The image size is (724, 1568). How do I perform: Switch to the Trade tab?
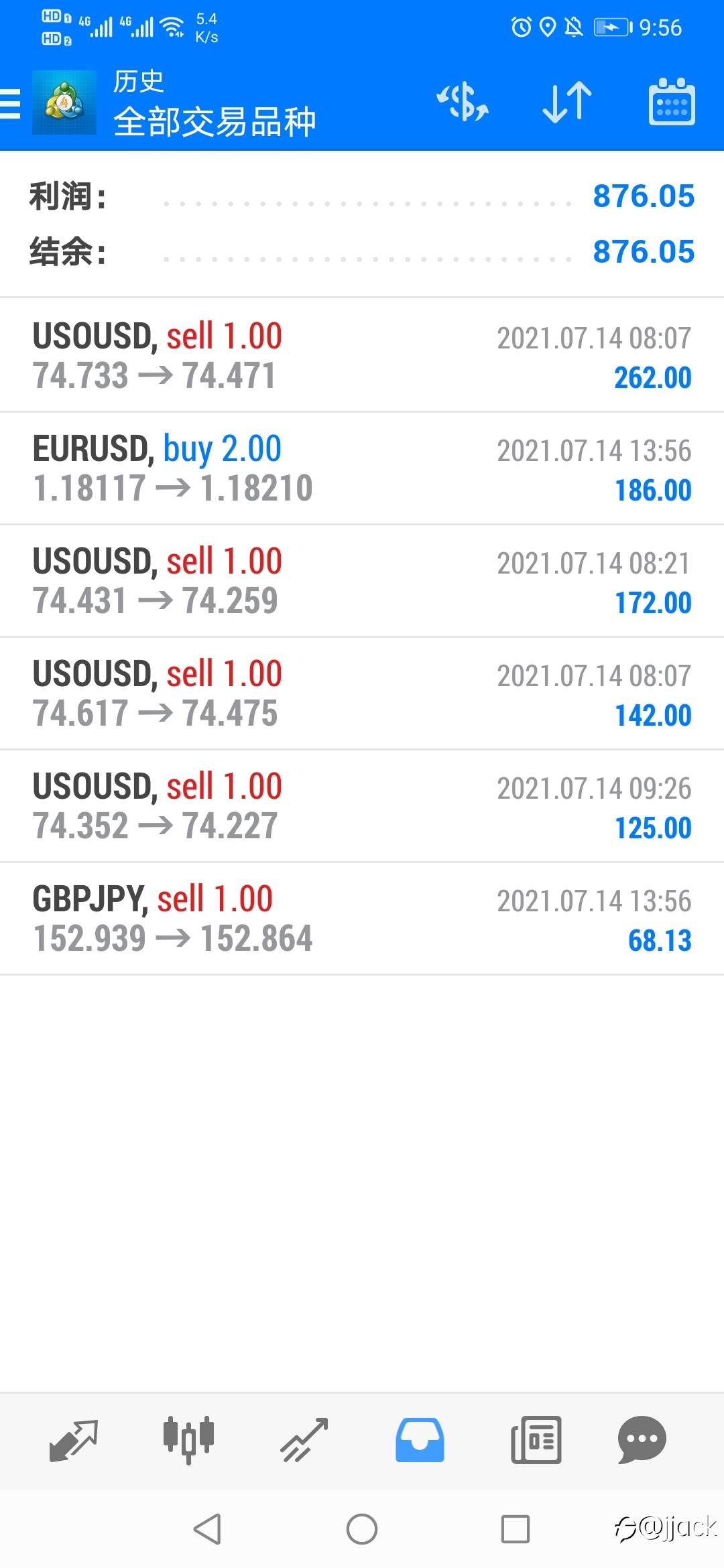pyautogui.click(x=304, y=1440)
